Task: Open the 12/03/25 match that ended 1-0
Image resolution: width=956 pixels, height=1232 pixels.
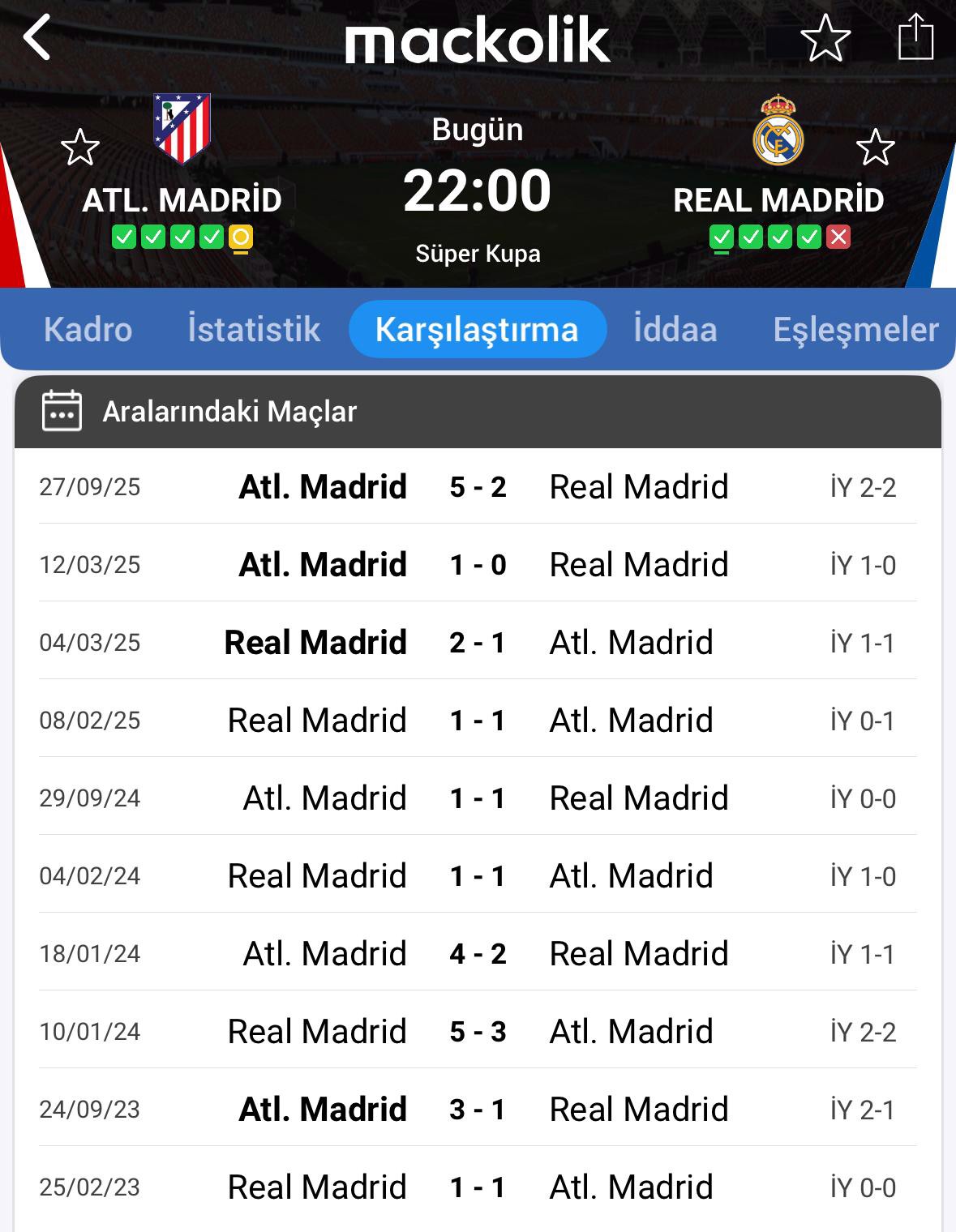Action: click(478, 565)
